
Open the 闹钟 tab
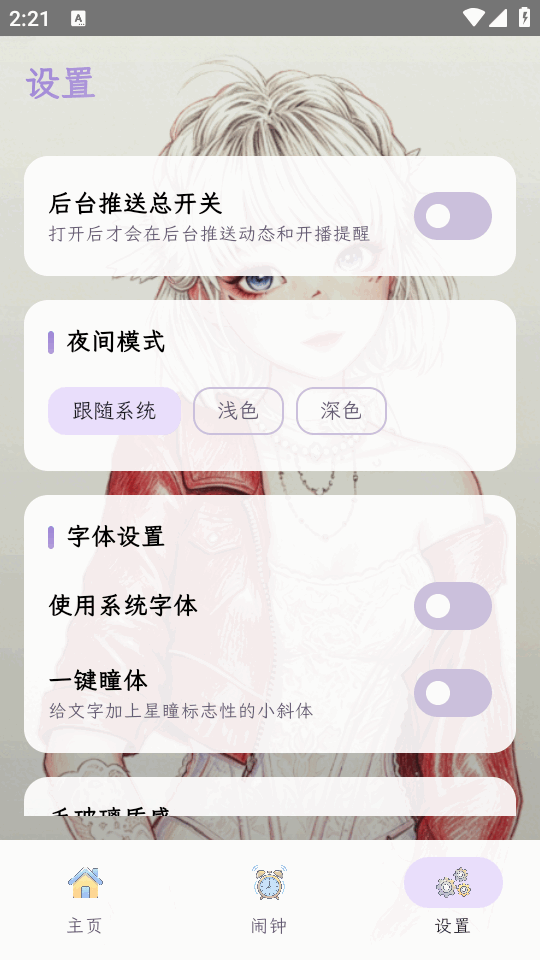269,899
